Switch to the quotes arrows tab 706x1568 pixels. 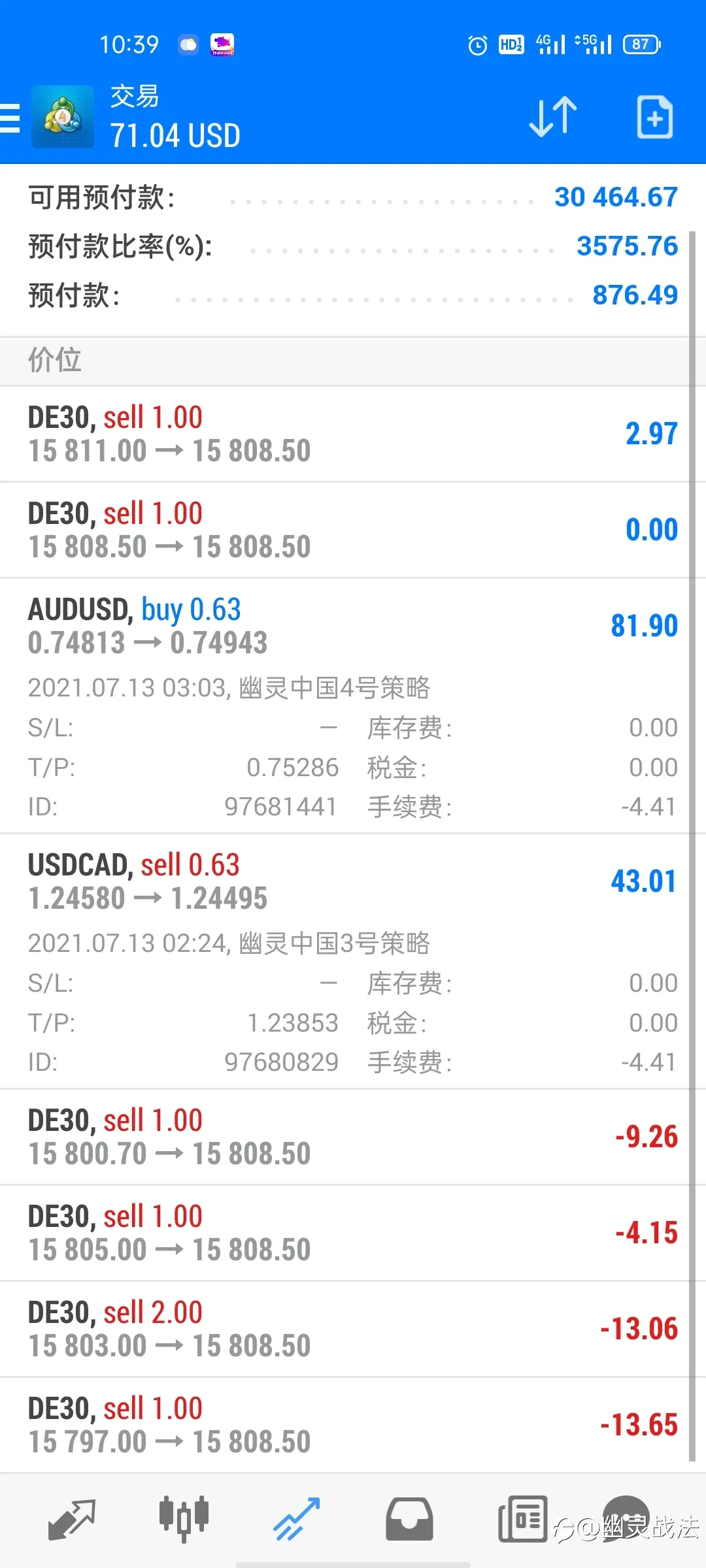[x=72, y=1519]
